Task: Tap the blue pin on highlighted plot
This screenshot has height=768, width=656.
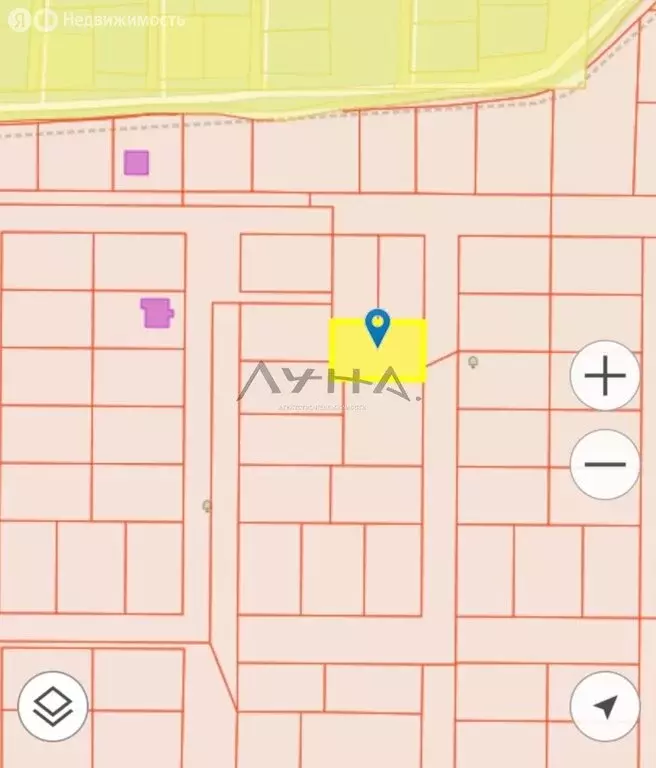Action: 377,326
